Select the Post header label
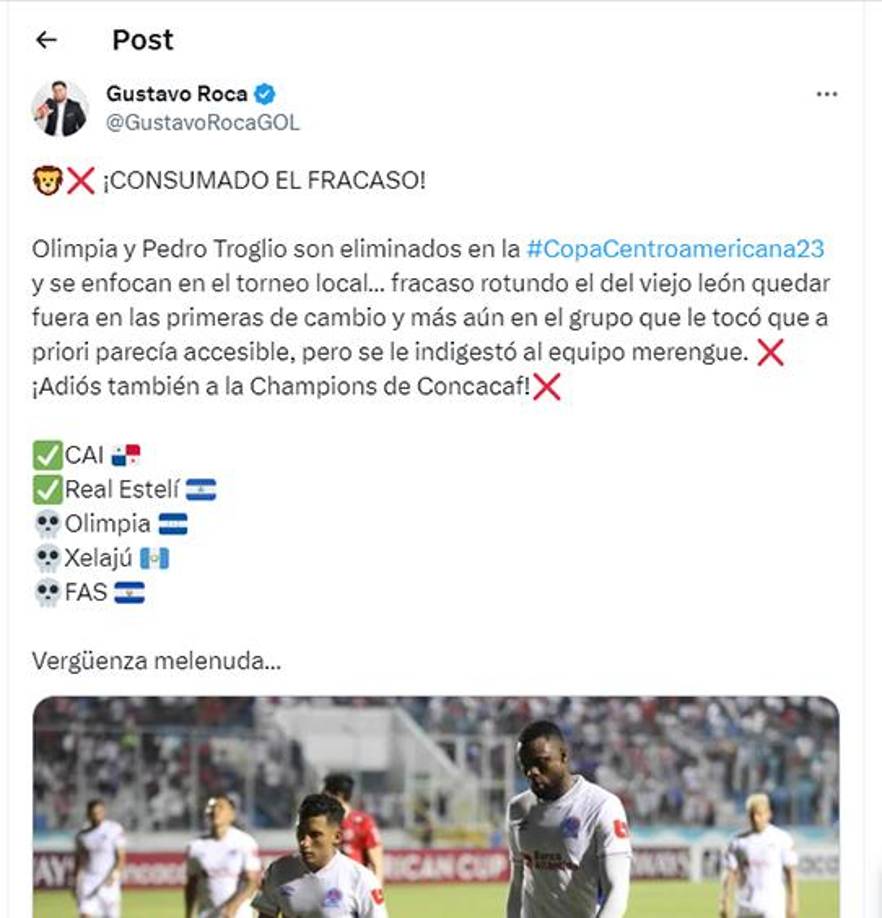The image size is (882, 918). point(142,40)
